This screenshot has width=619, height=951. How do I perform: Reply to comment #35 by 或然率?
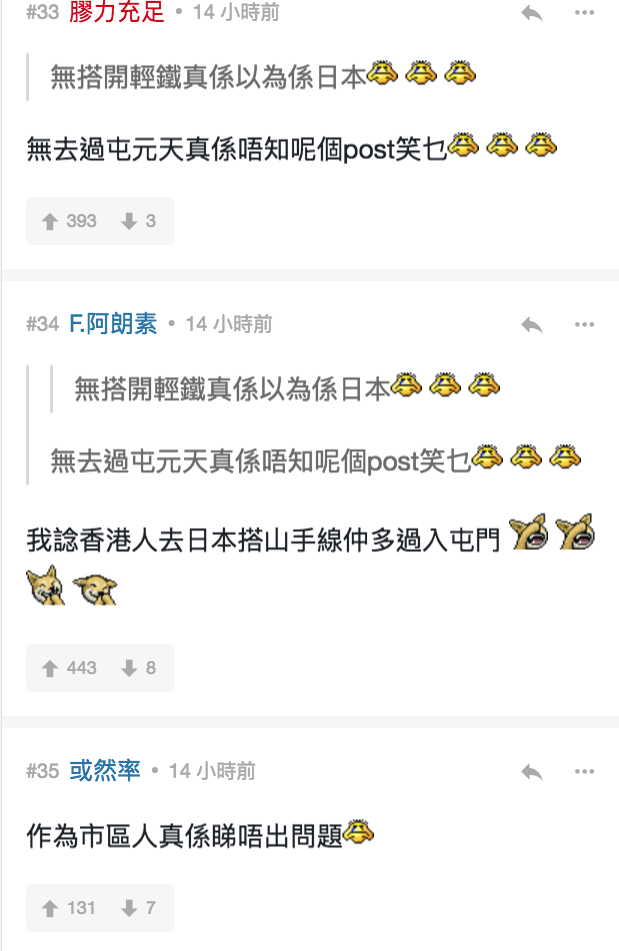click(532, 771)
